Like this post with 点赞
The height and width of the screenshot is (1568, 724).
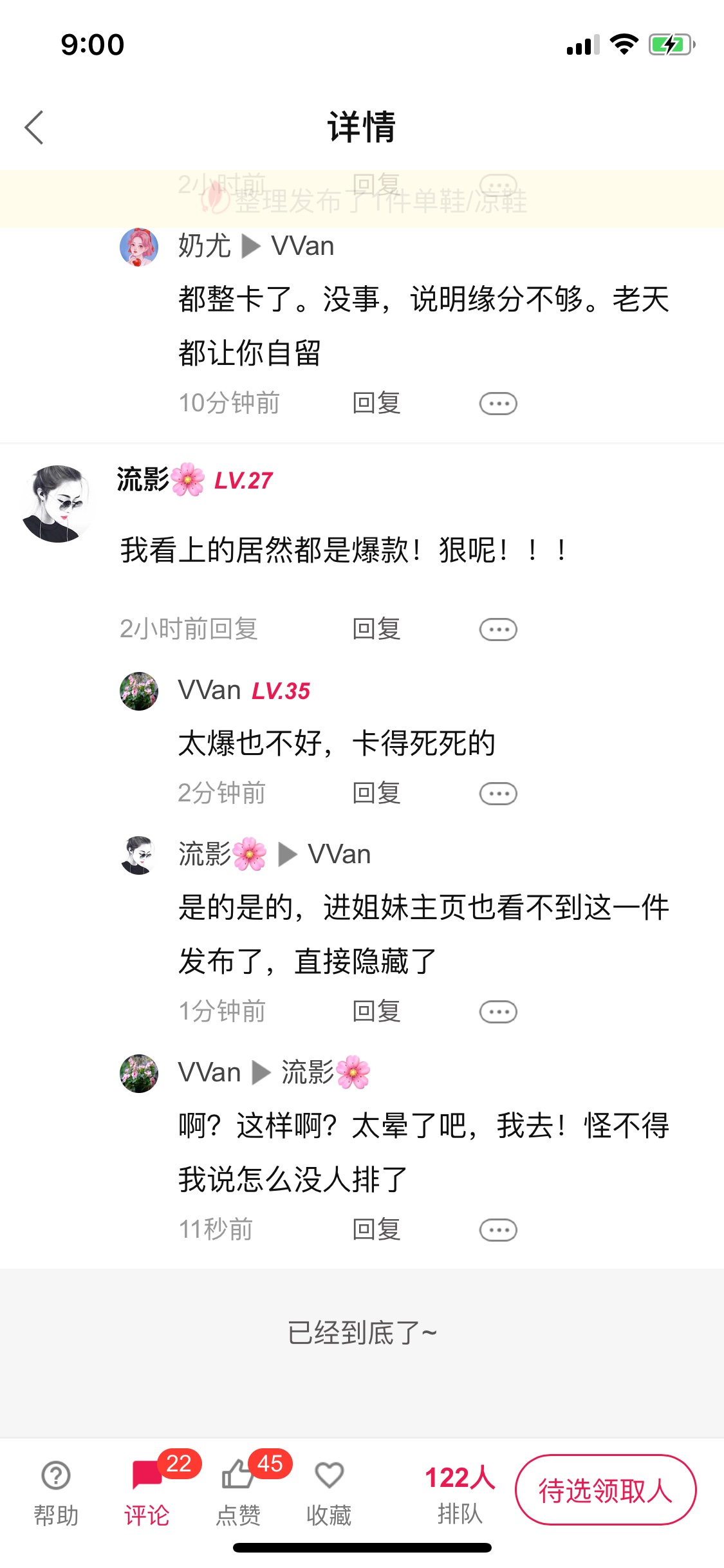point(238,1489)
